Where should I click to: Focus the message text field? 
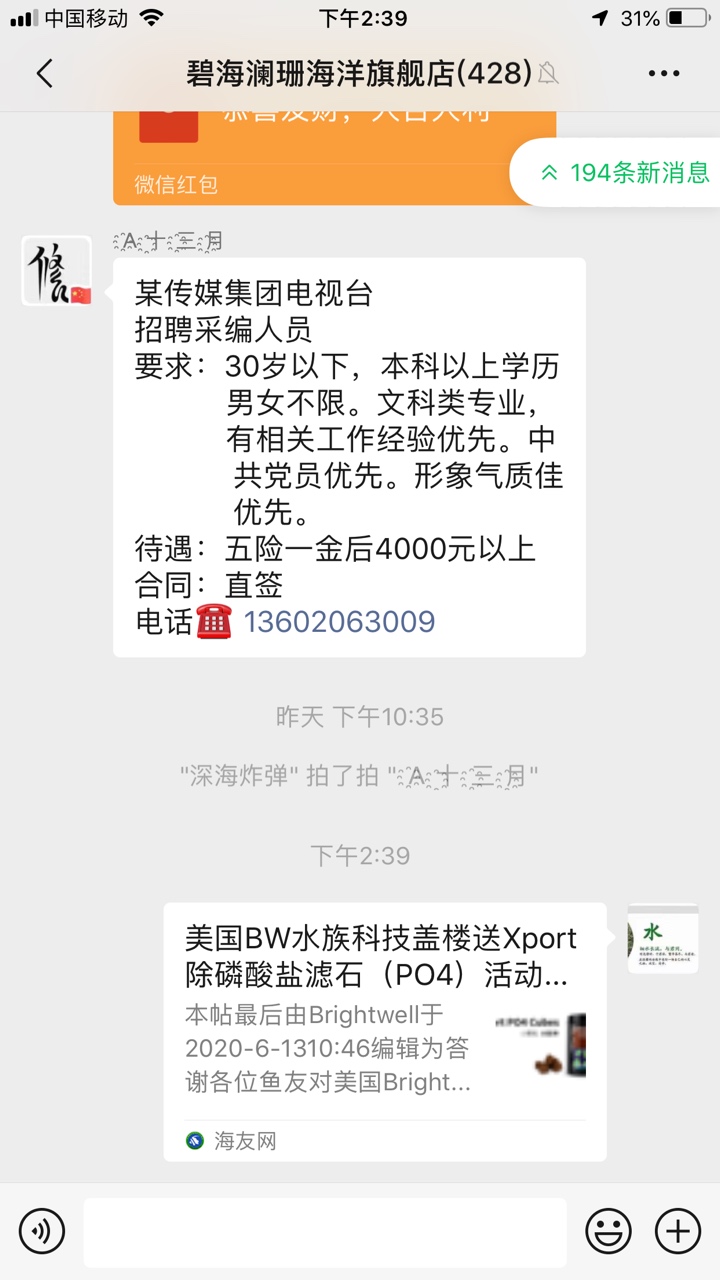[x=324, y=1231]
